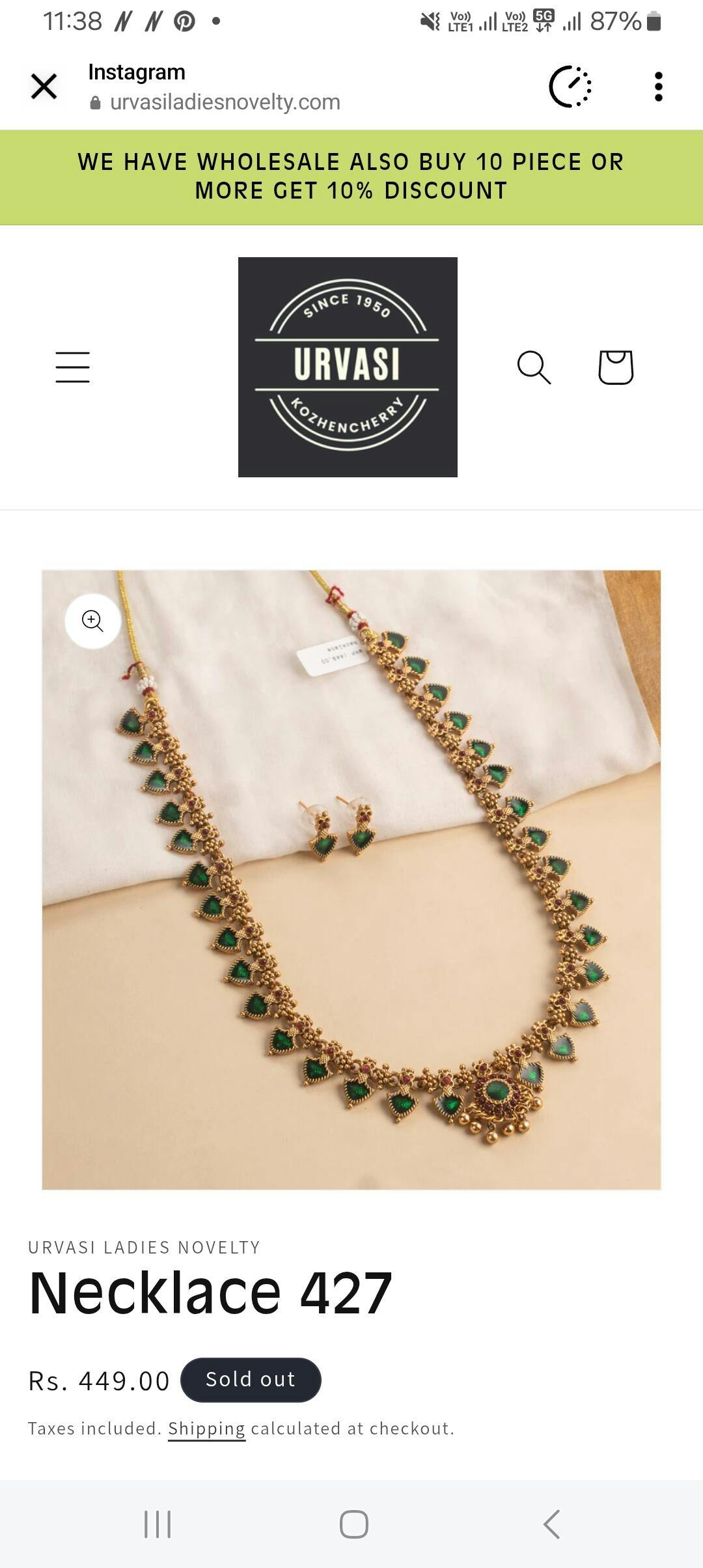The image size is (703, 1568).
Task: Open the Shipping policy link
Action: [x=206, y=1429]
